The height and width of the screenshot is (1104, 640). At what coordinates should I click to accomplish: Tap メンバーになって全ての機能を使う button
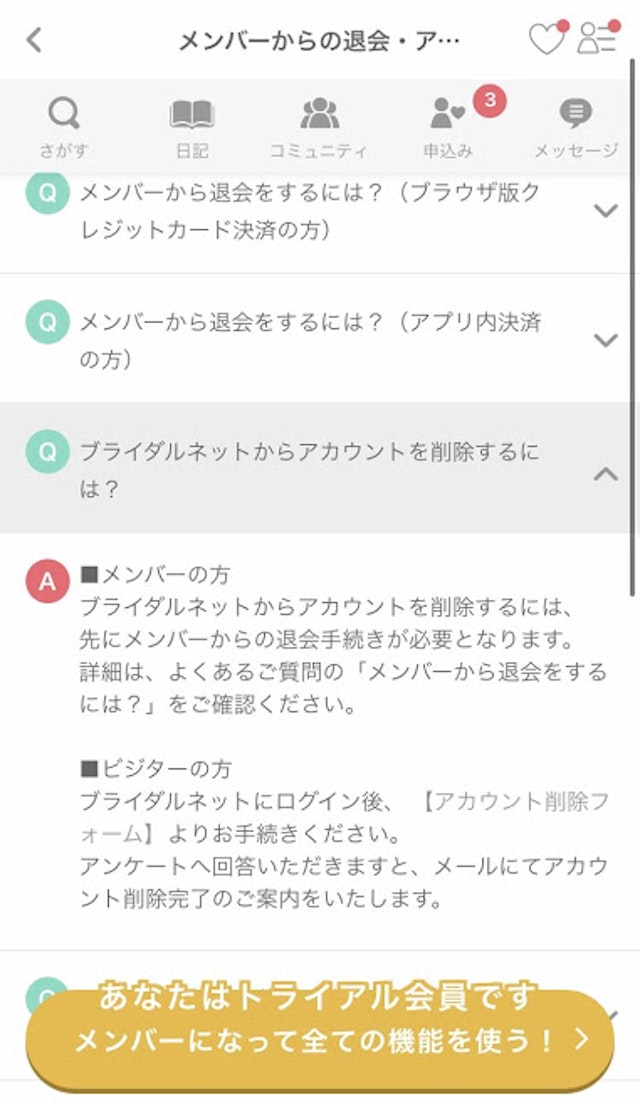click(x=320, y=1040)
